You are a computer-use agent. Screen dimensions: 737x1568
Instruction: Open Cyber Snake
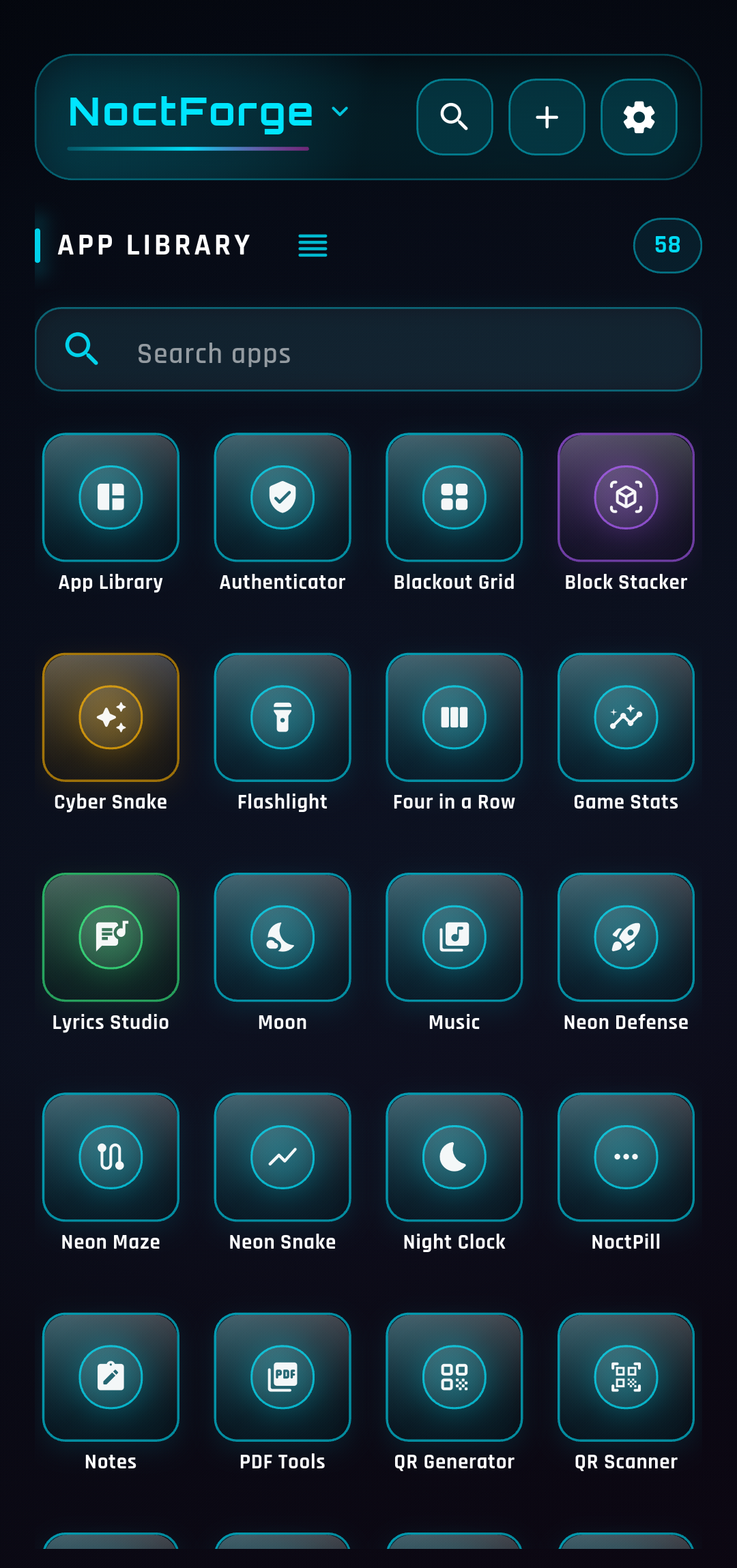click(x=111, y=717)
